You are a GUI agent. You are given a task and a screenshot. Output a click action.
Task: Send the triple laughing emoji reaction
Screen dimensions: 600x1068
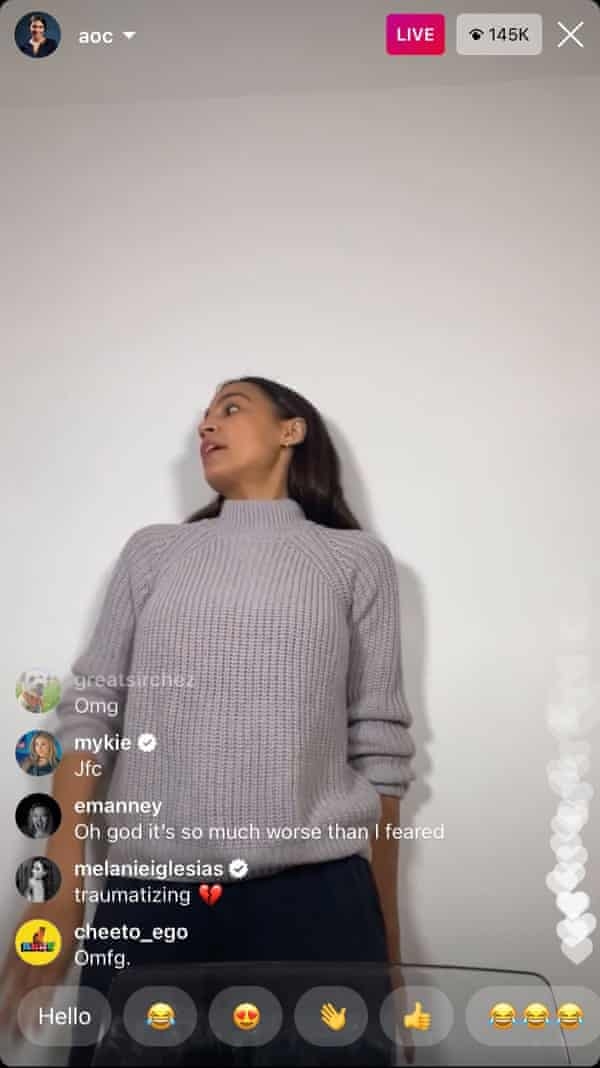(x=535, y=1016)
